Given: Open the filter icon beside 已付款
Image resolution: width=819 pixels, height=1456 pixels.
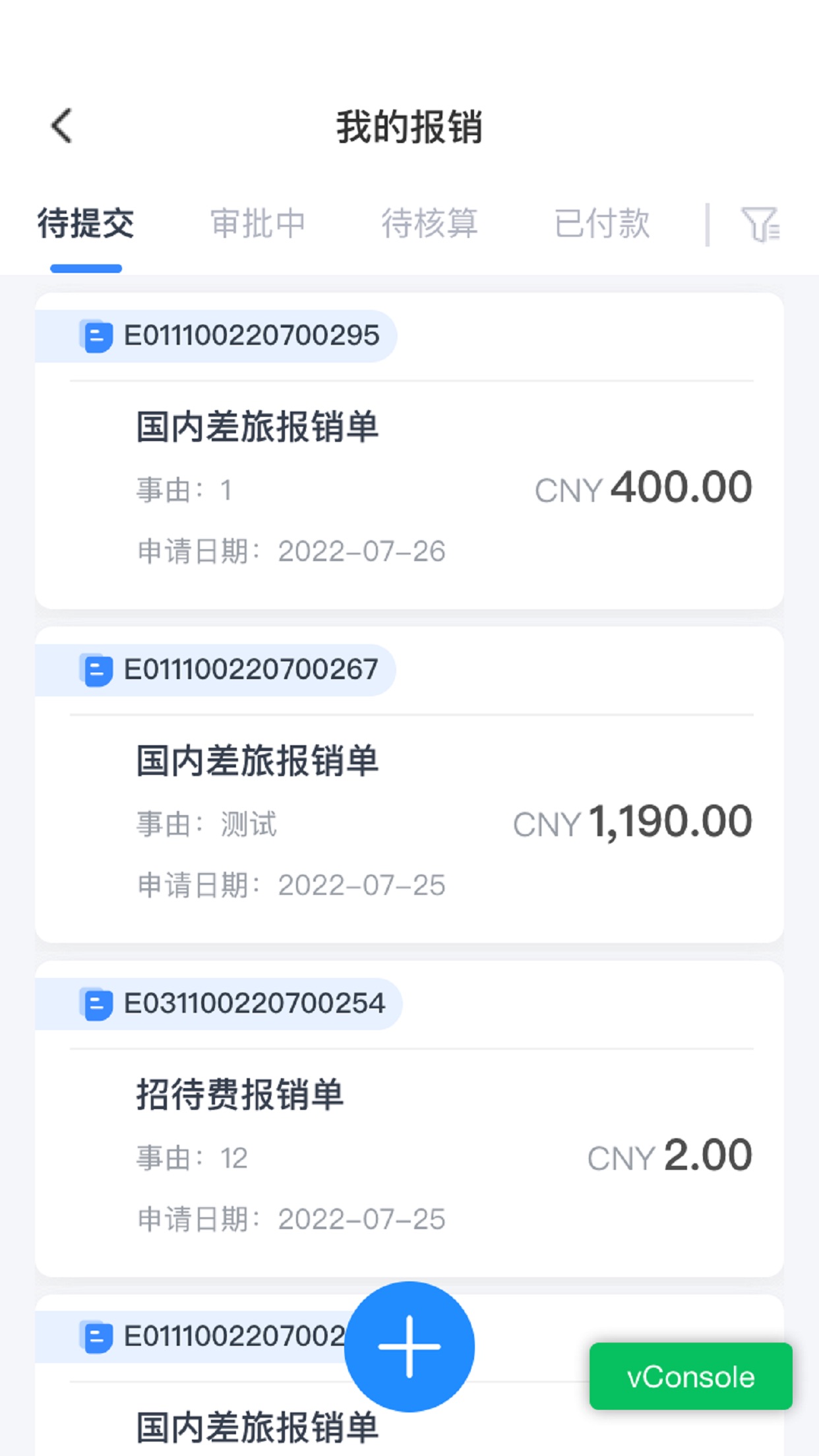Looking at the screenshot, I should [760, 224].
